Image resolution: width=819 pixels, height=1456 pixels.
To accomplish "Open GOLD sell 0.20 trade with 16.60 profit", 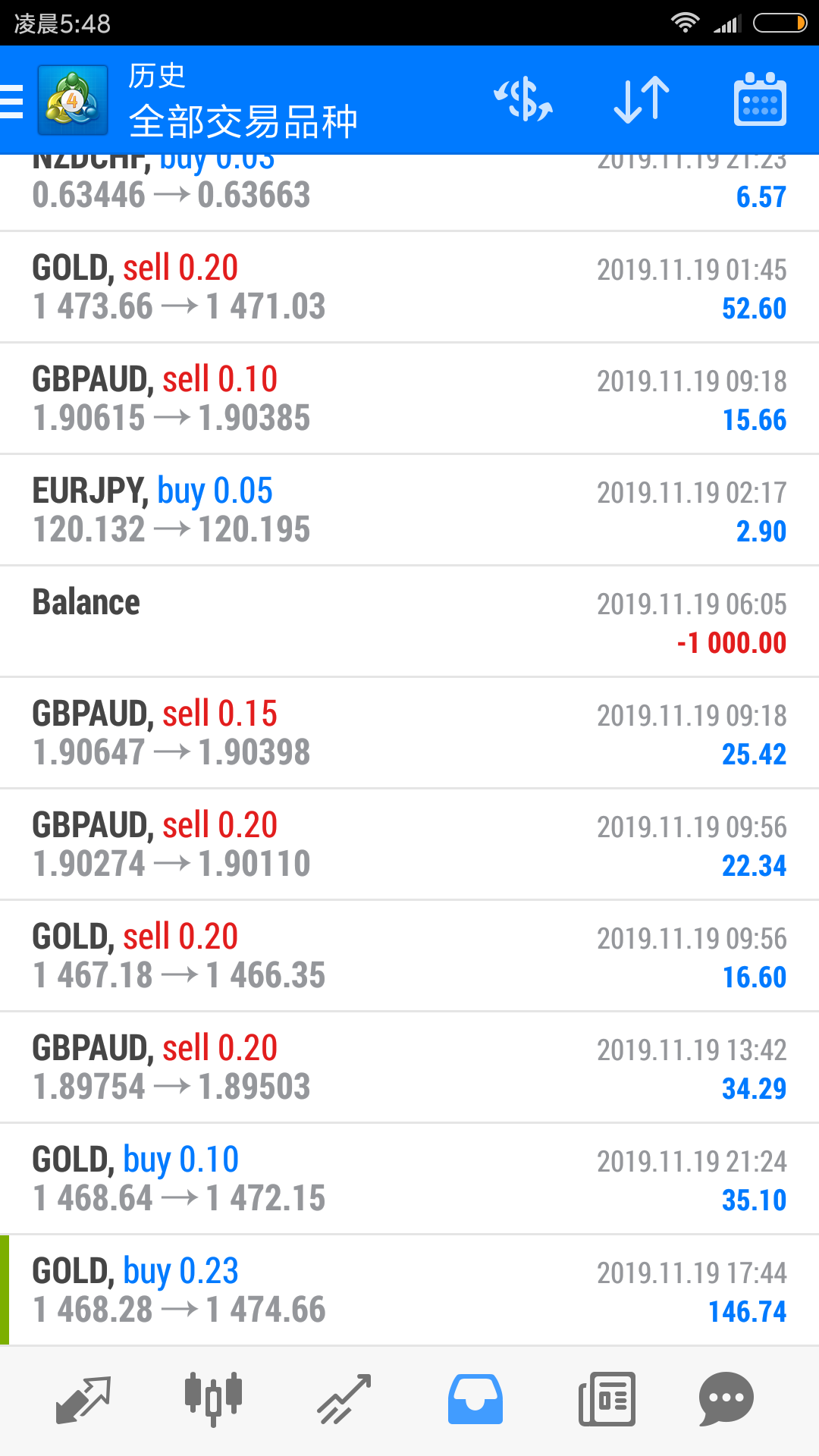I will coord(409,956).
